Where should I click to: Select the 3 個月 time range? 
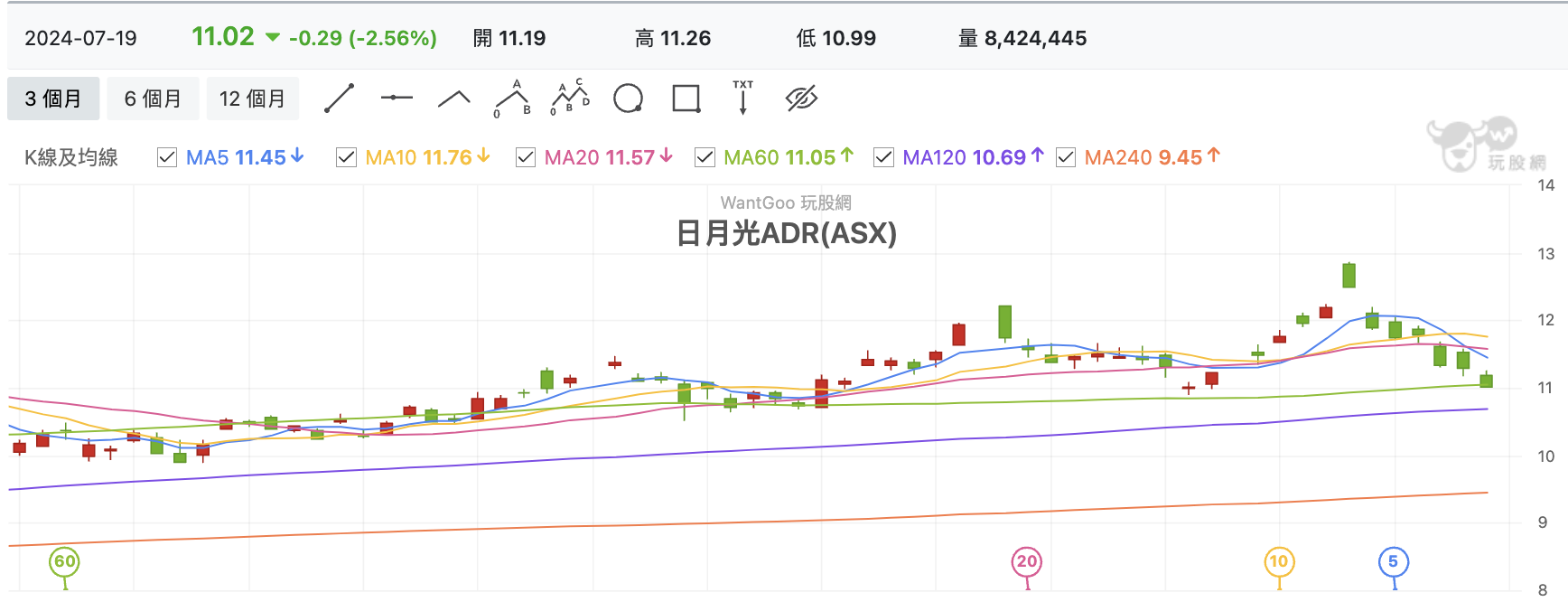[x=53, y=99]
